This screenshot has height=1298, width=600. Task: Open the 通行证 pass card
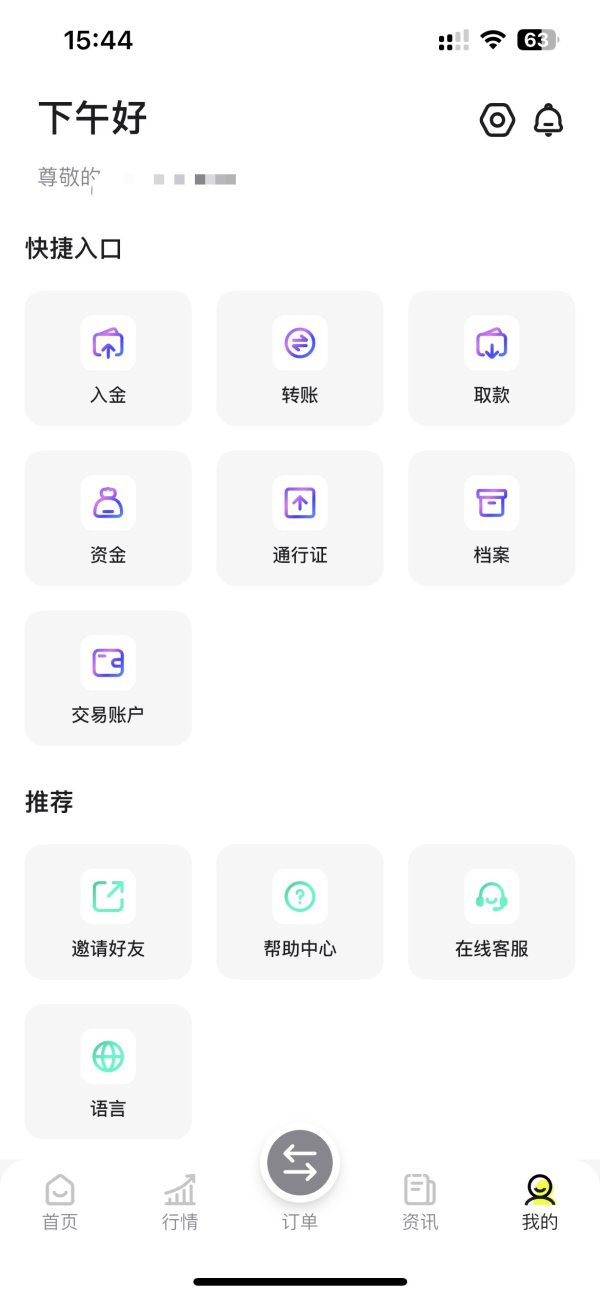(x=300, y=518)
